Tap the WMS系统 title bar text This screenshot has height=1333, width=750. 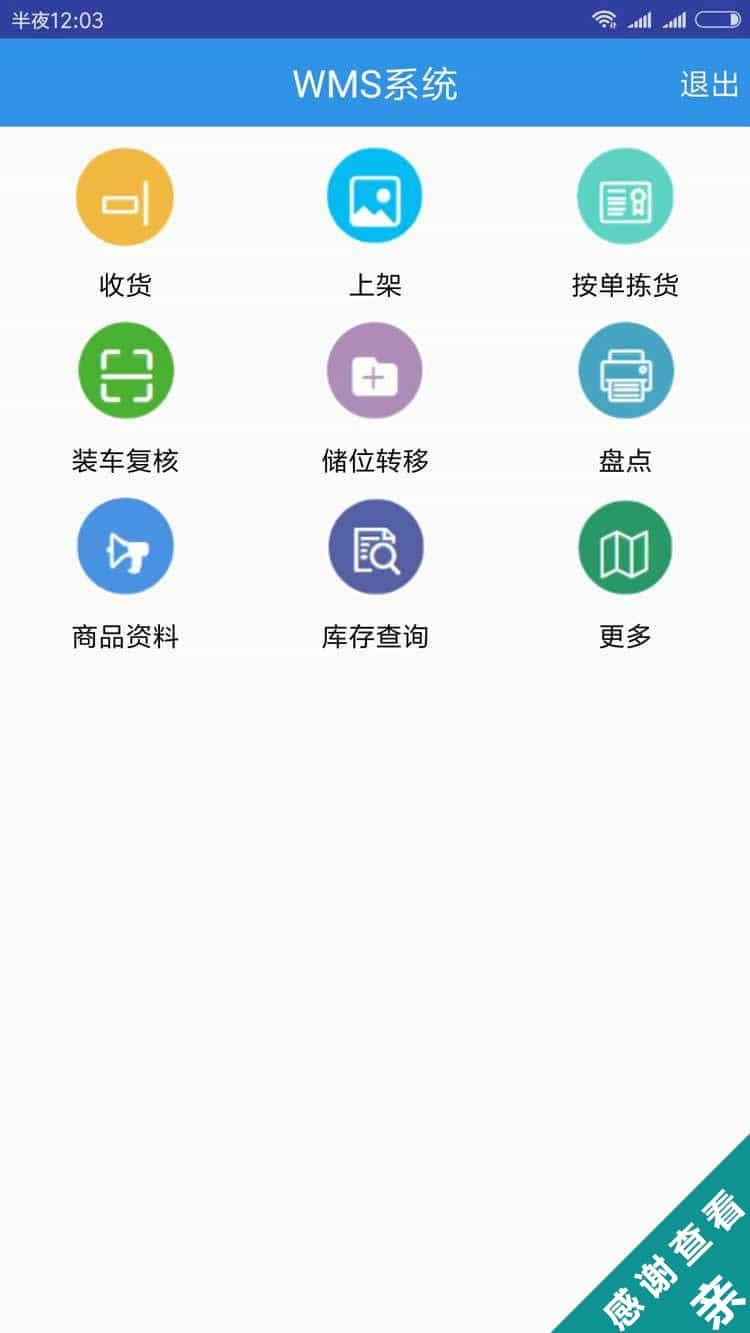tap(375, 85)
